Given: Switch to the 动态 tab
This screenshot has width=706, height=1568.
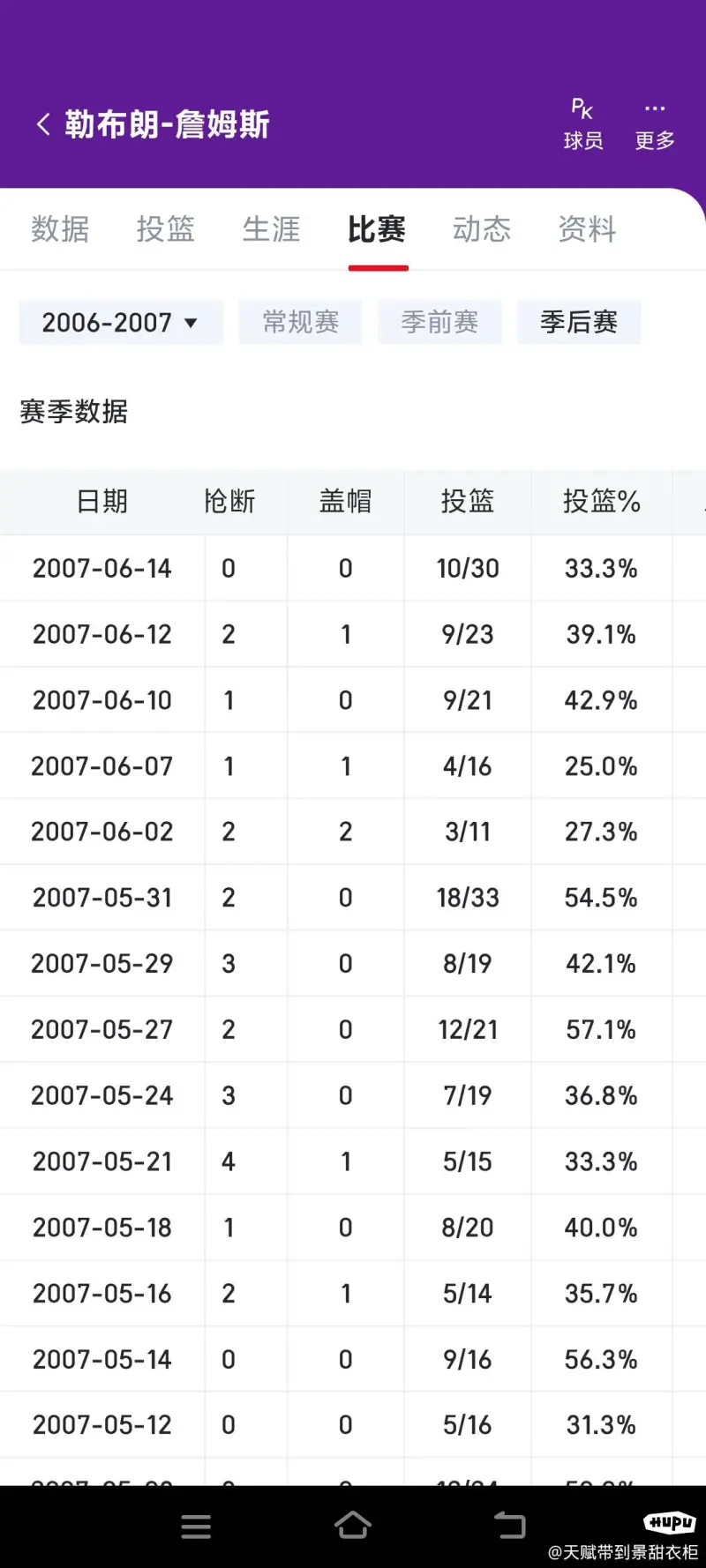Looking at the screenshot, I should [x=482, y=229].
